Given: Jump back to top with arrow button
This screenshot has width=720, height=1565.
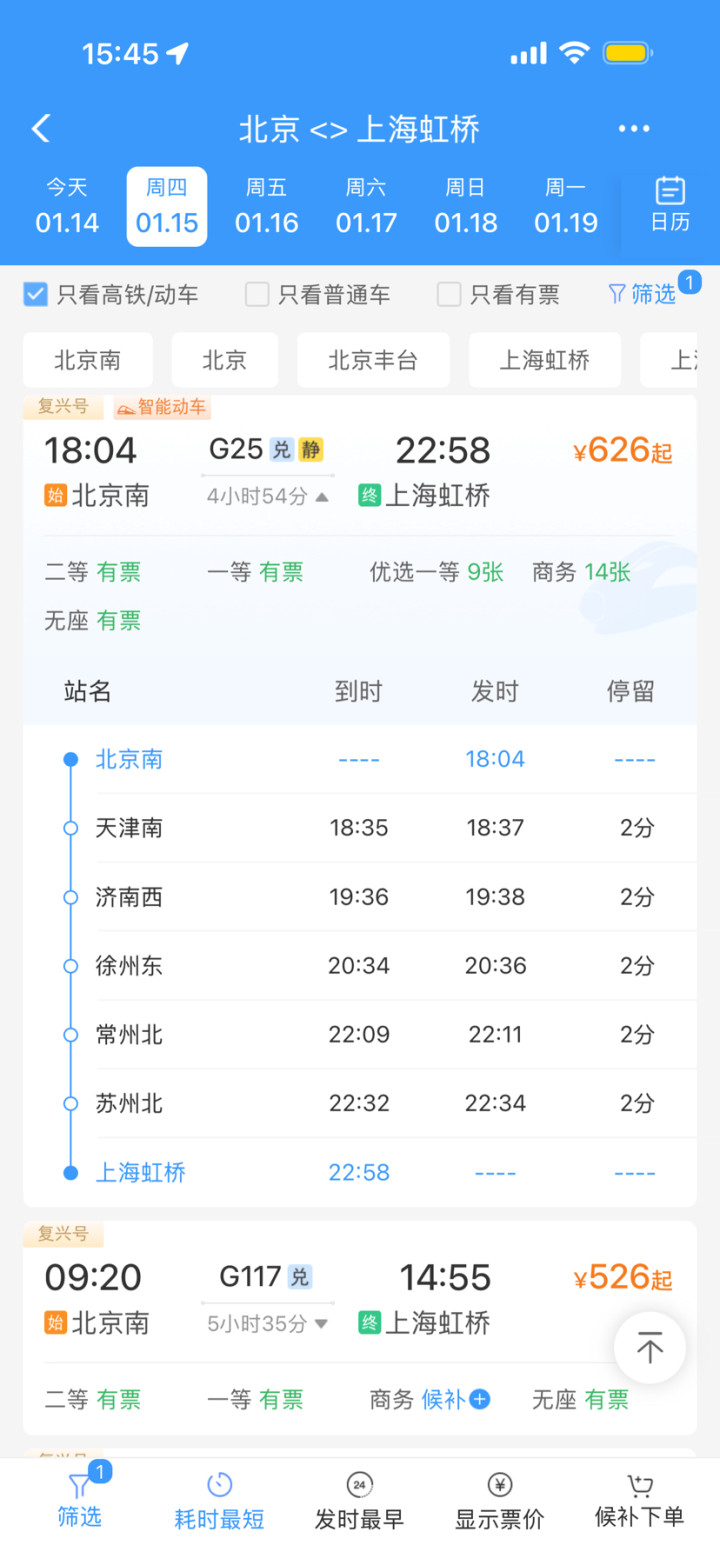Looking at the screenshot, I should pos(650,1348).
